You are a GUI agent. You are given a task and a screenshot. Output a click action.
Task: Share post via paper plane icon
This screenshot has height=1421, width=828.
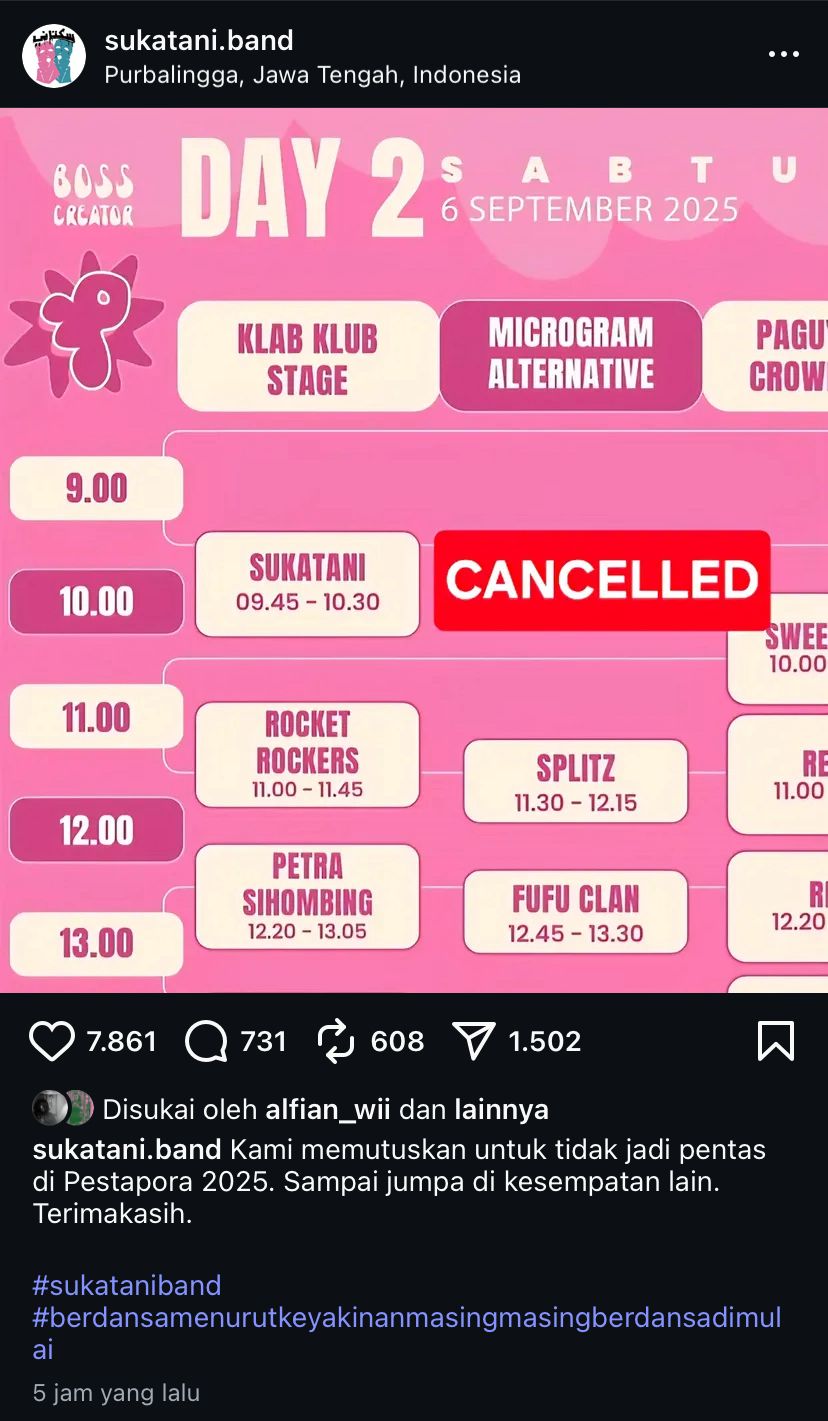(475, 1041)
